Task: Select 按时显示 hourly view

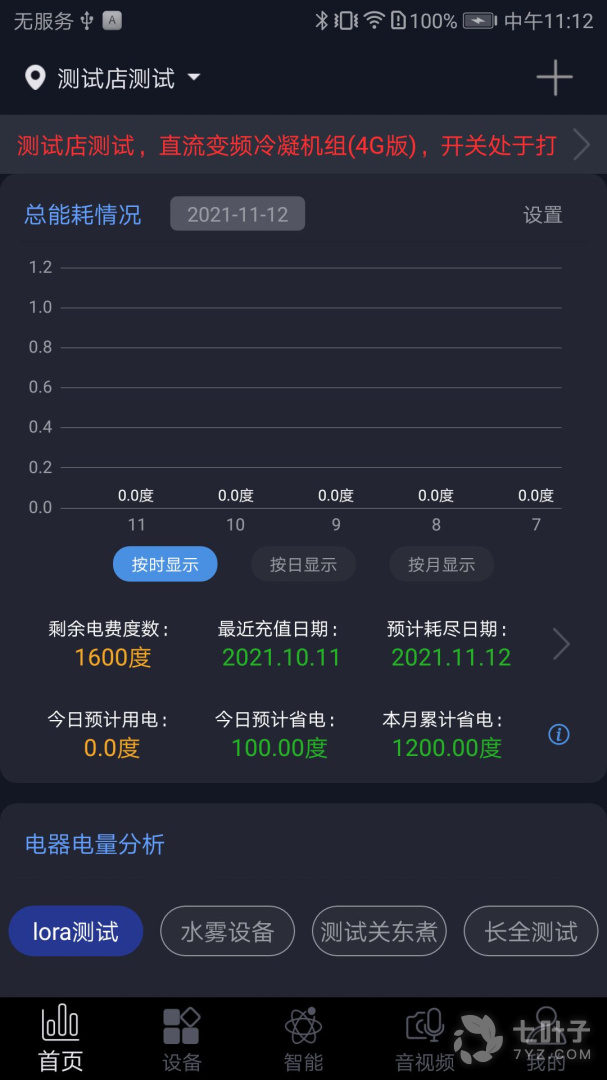Action: (165, 565)
